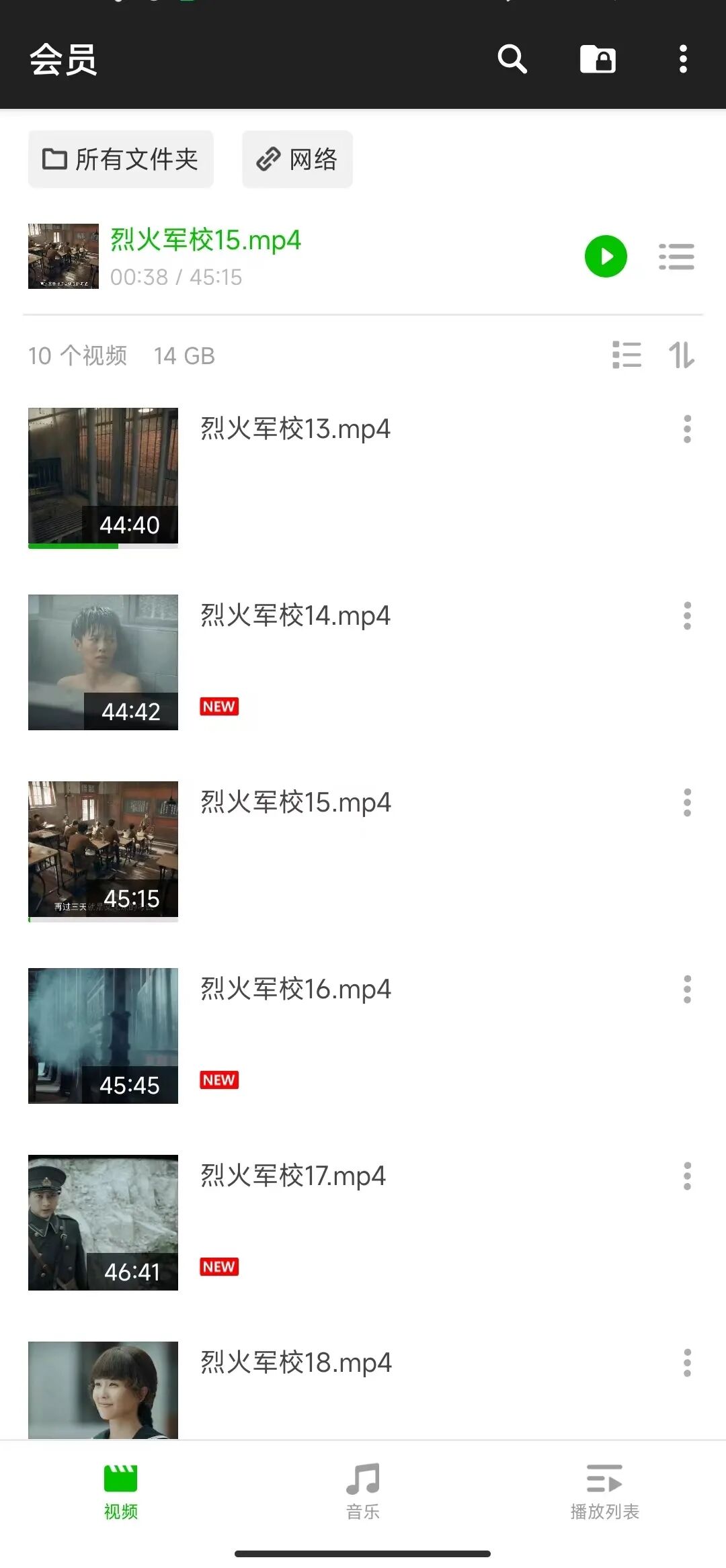Open more options for 烈火军校15.mp4 in list
The width and height of the screenshot is (726, 1568).
(x=687, y=802)
